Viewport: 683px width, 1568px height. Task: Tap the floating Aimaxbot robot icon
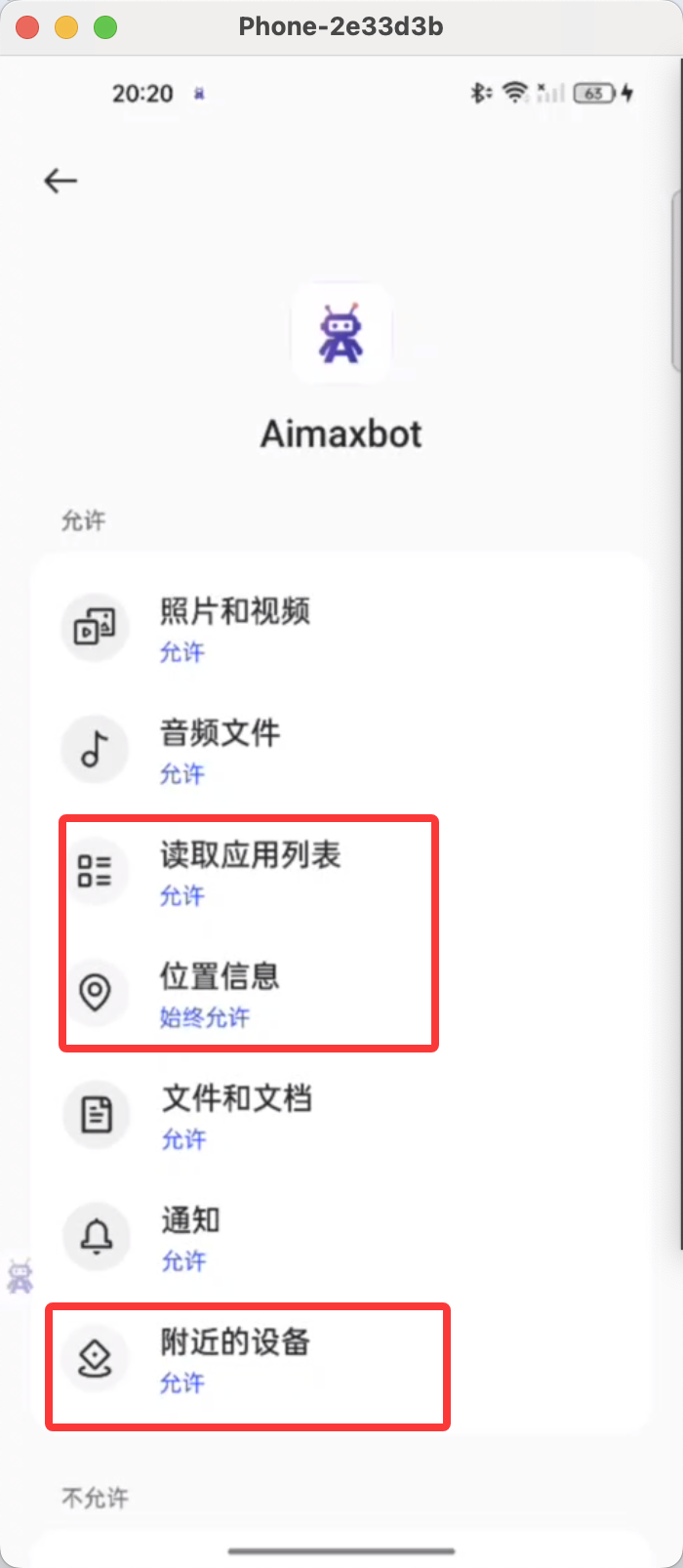coord(20,1276)
